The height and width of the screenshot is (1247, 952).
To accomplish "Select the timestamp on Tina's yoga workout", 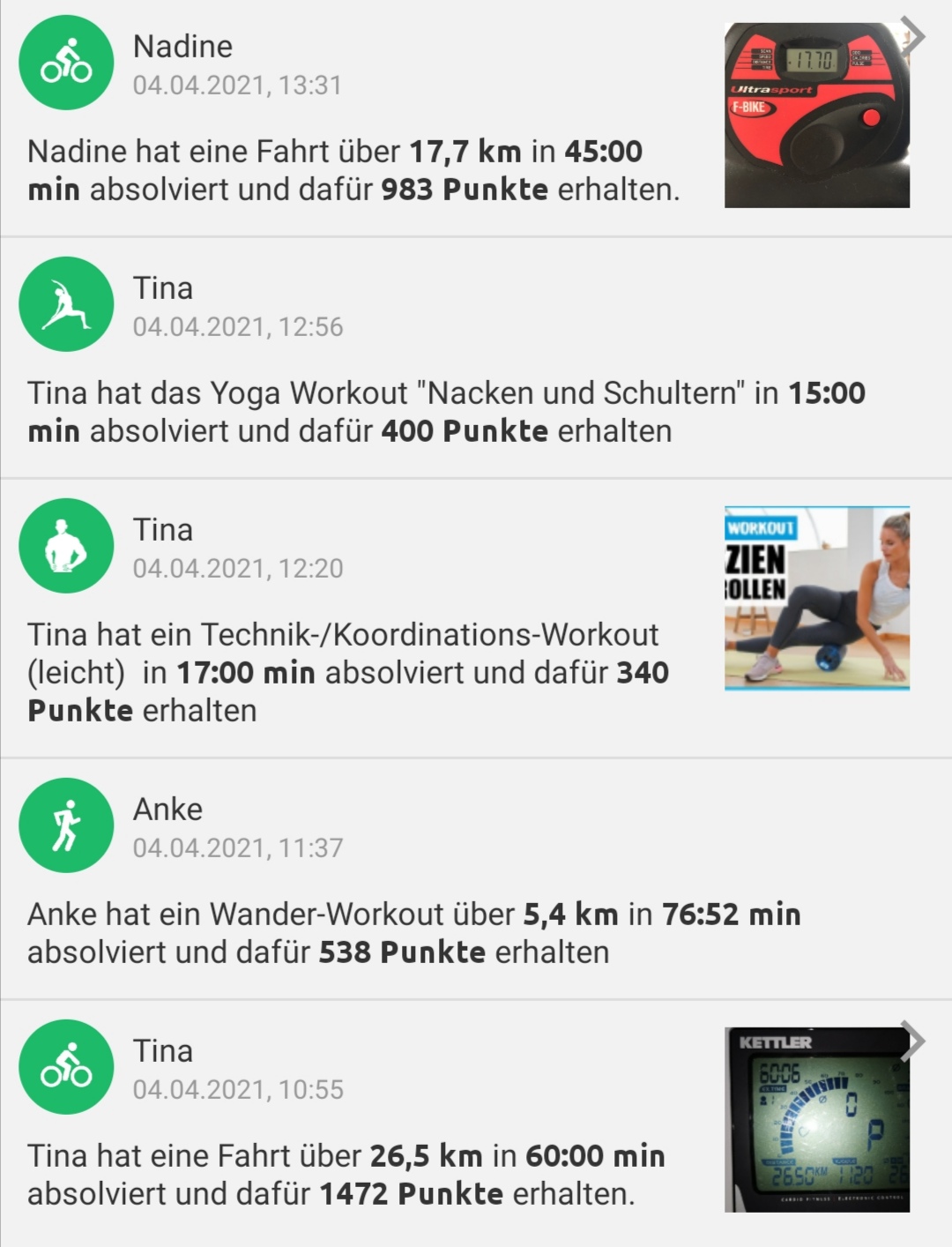I will pos(238,325).
